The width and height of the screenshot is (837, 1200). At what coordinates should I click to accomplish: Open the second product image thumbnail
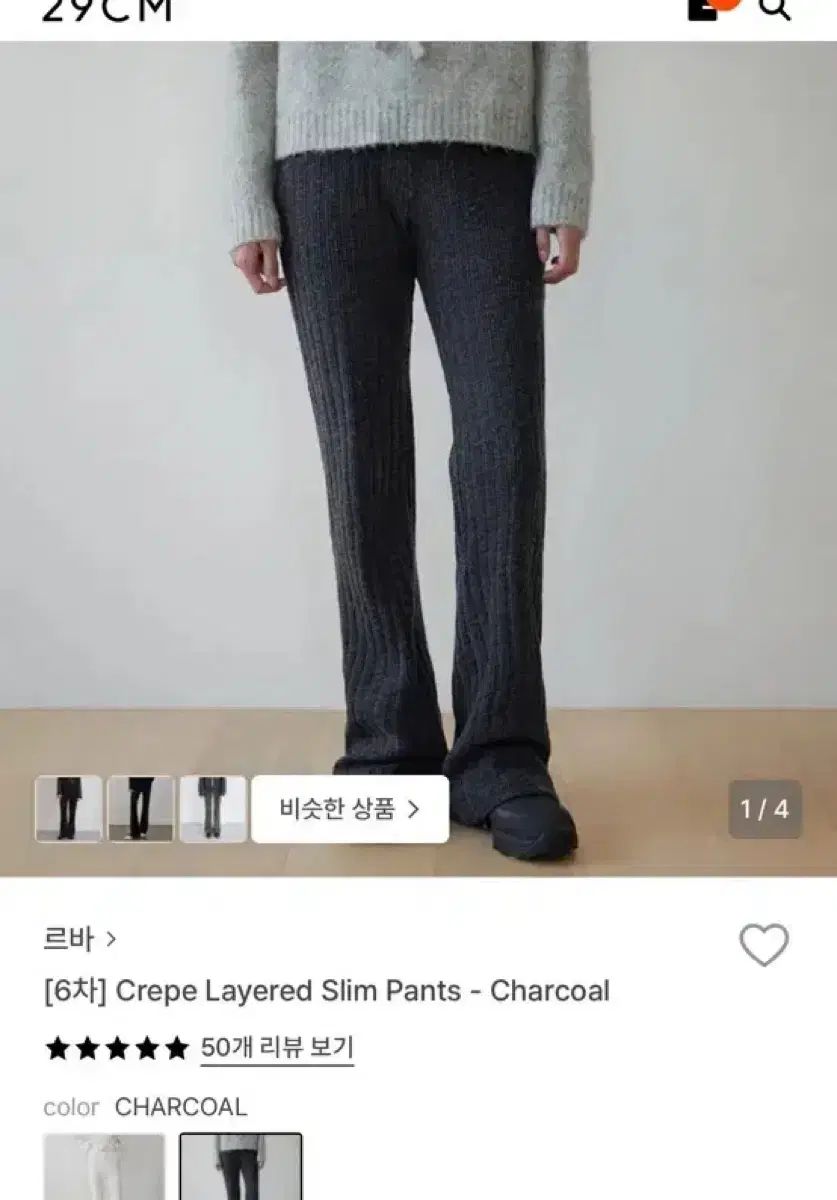coord(140,808)
